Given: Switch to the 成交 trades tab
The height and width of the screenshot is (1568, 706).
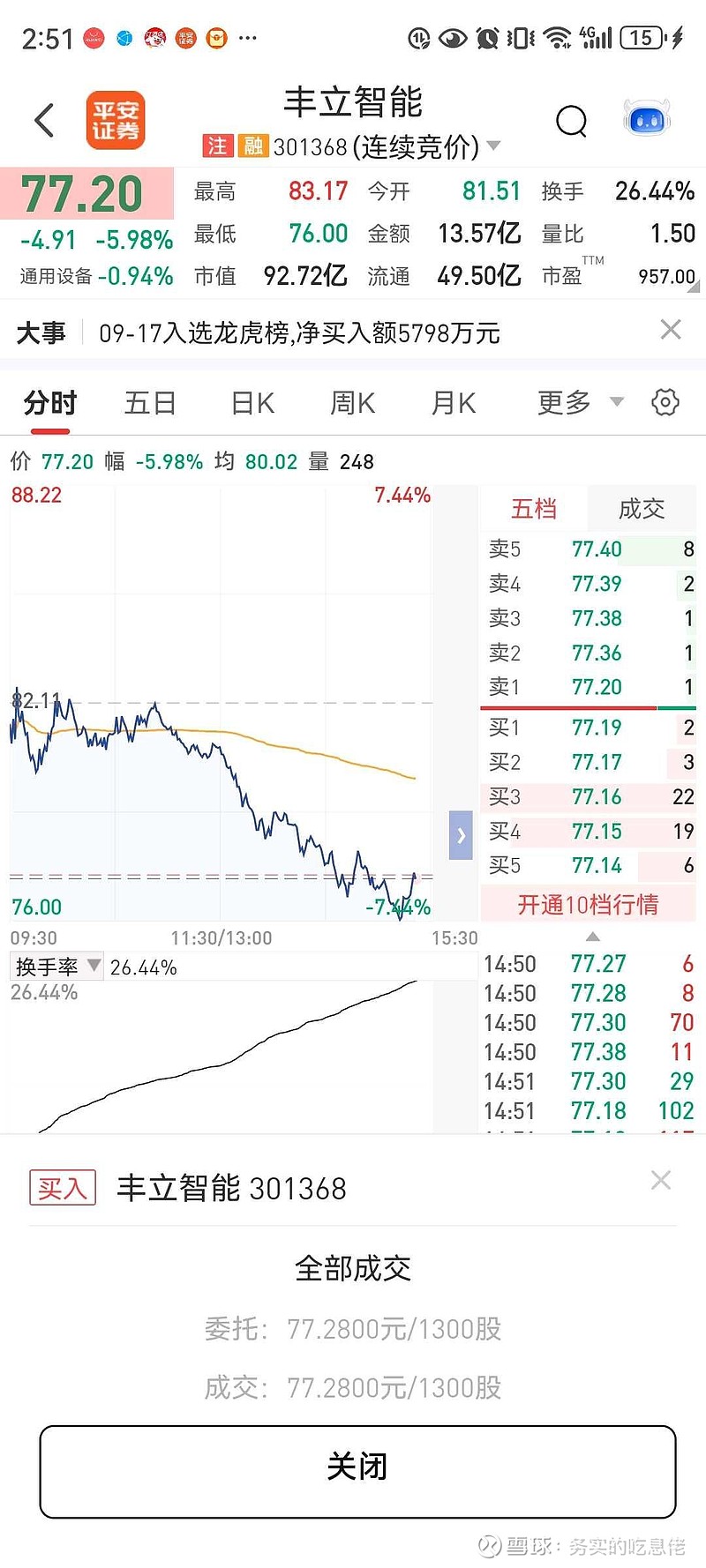Looking at the screenshot, I should click(642, 509).
